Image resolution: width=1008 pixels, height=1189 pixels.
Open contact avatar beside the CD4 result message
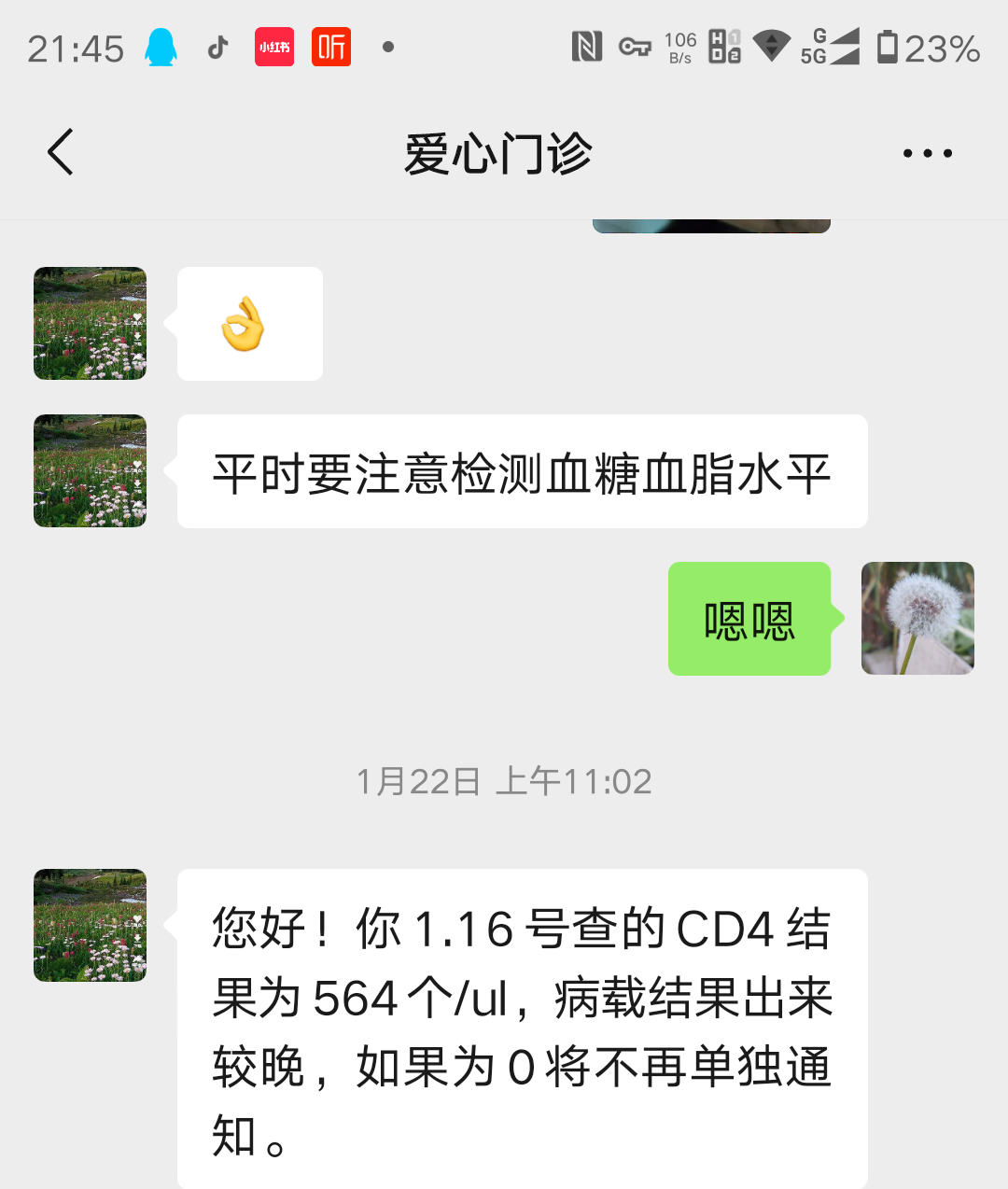[91, 925]
